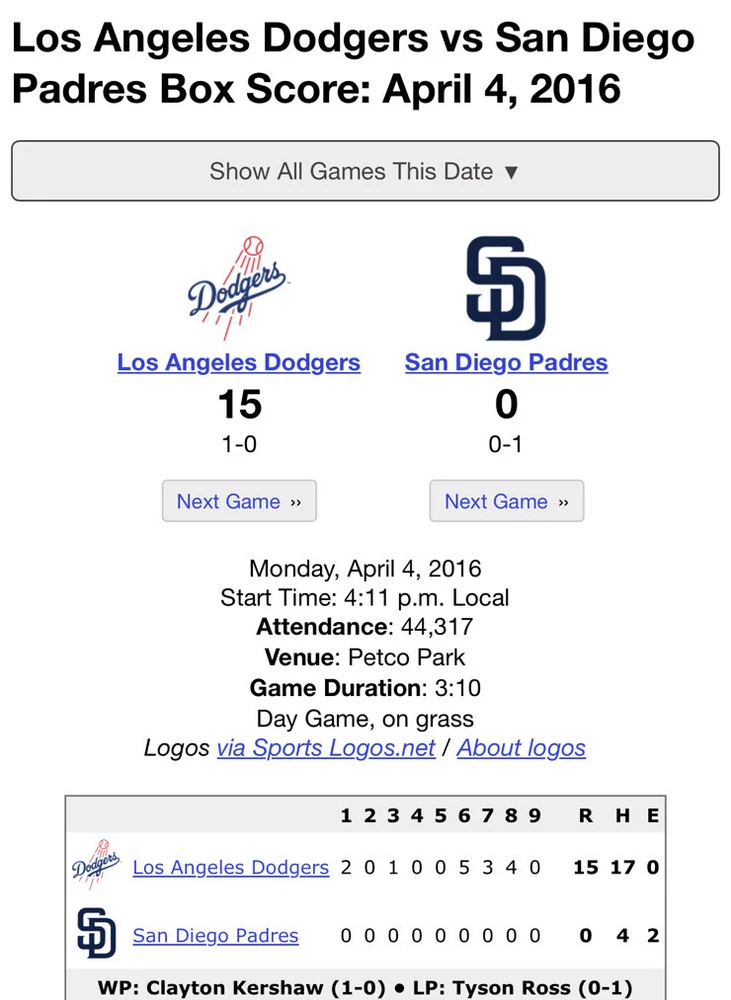Go to the Padres' Next Game
This screenshot has width=731, height=1000.
506,502
